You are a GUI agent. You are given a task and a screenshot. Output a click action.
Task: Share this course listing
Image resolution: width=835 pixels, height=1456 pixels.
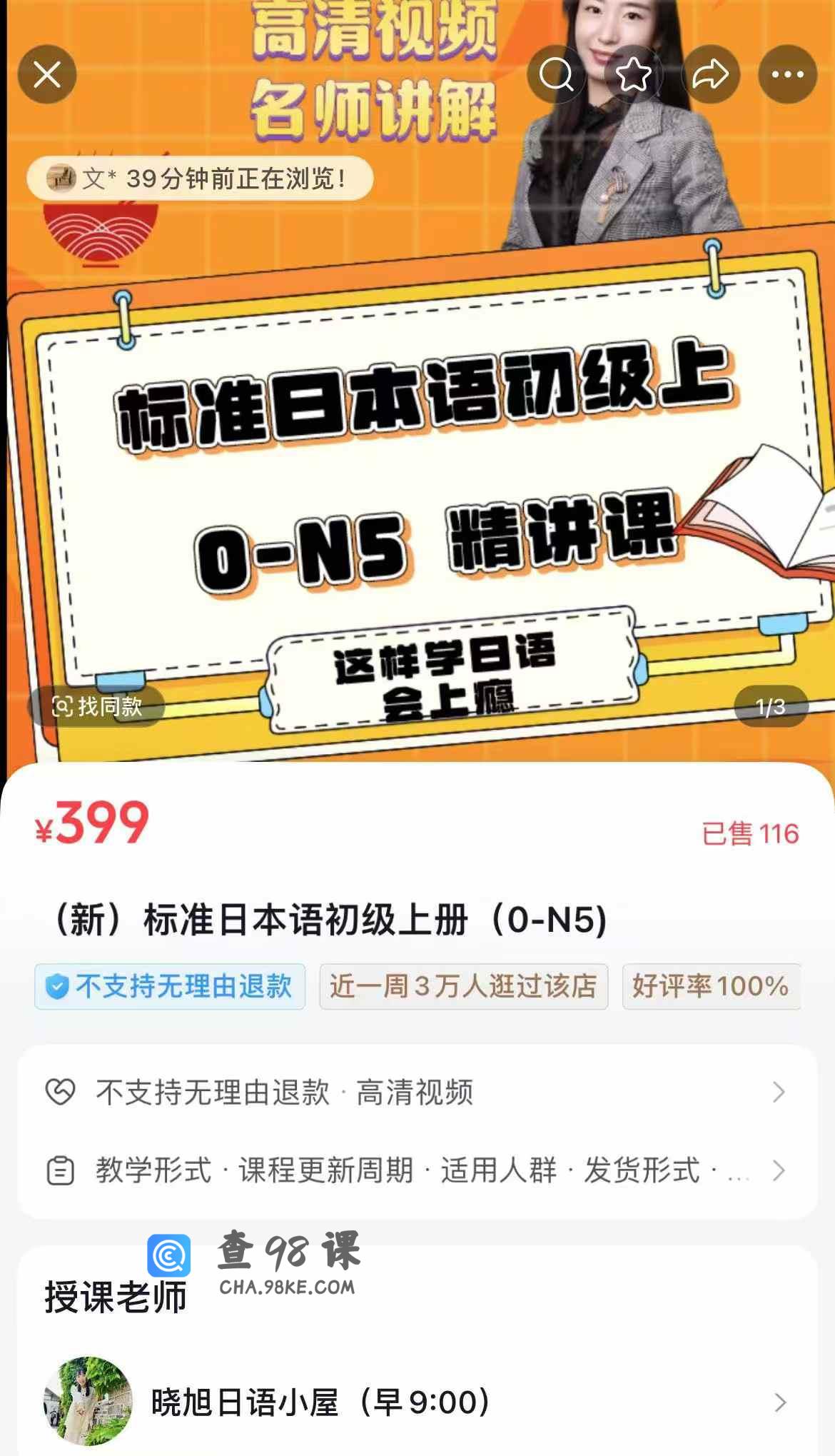pos(710,74)
